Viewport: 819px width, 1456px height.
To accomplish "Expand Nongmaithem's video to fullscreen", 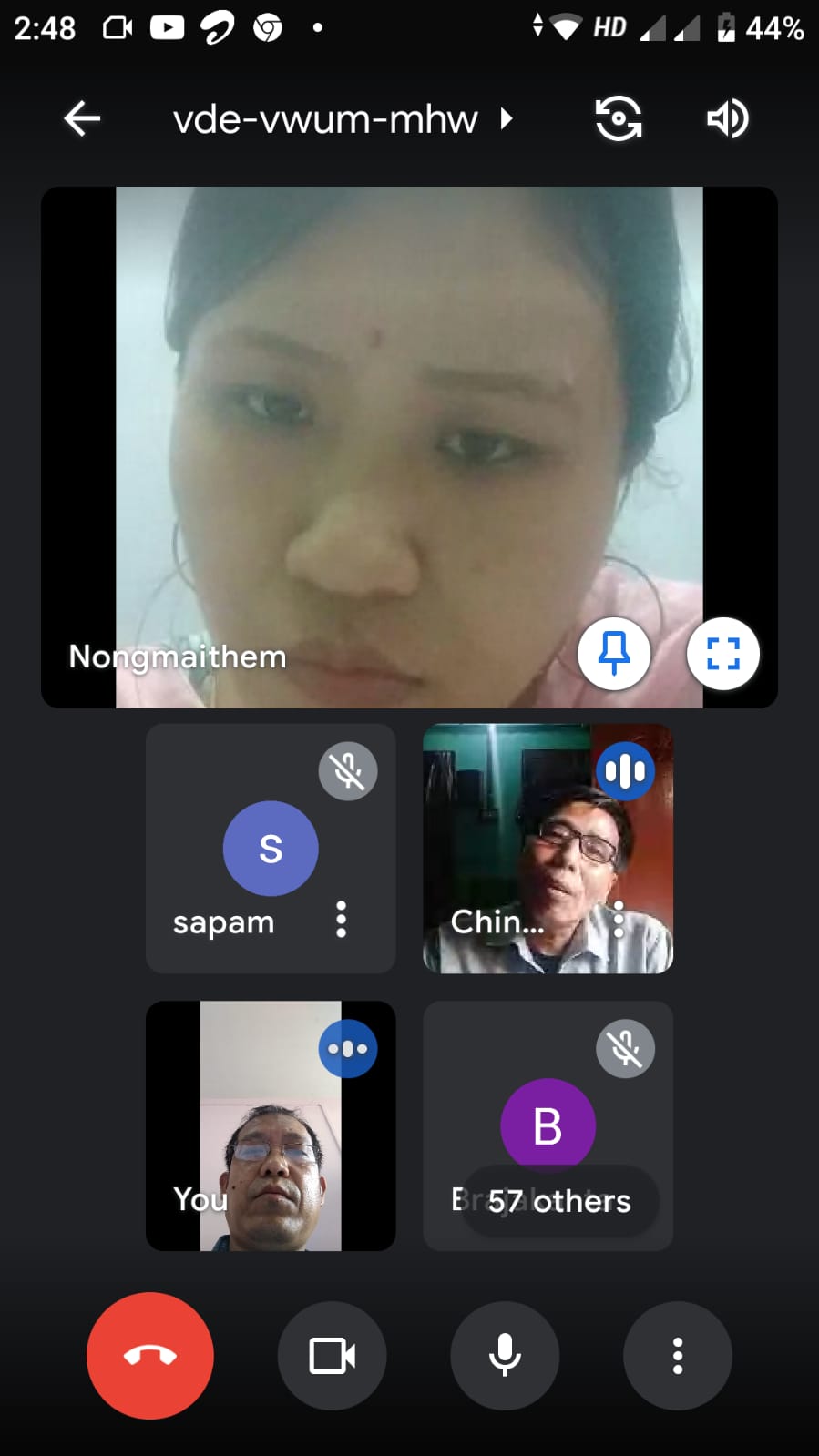I will 723,654.
